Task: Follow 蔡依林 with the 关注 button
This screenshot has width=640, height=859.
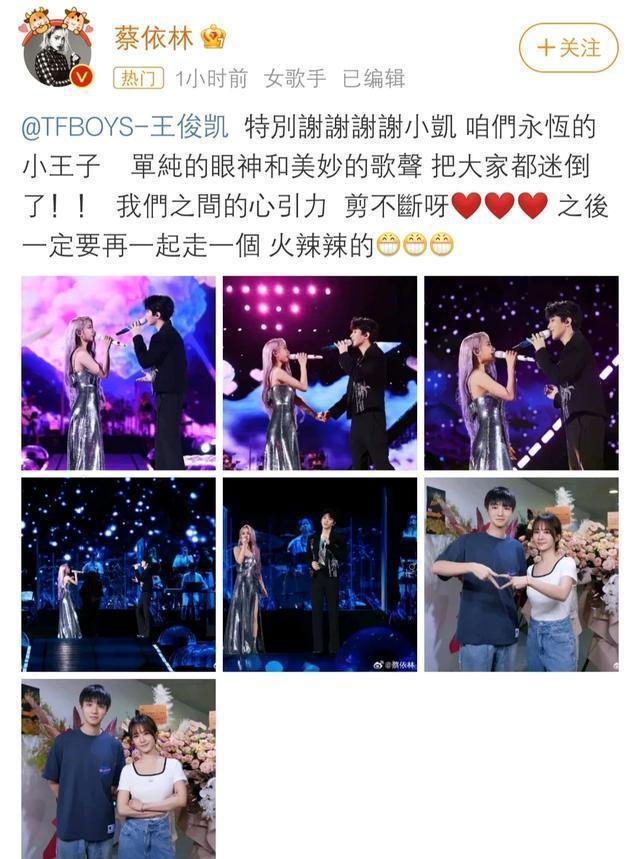Action: tap(568, 47)
